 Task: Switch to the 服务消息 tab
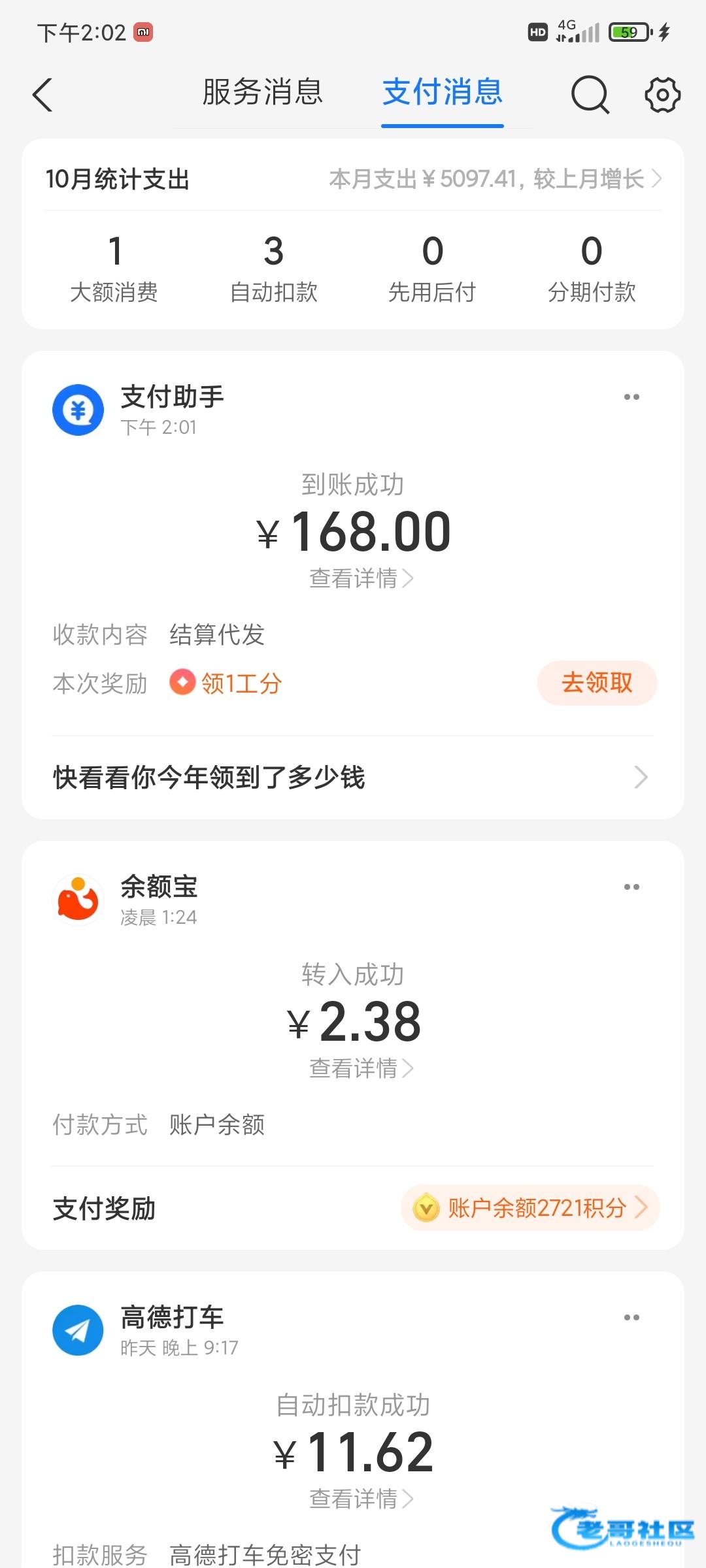pos(263,92)
